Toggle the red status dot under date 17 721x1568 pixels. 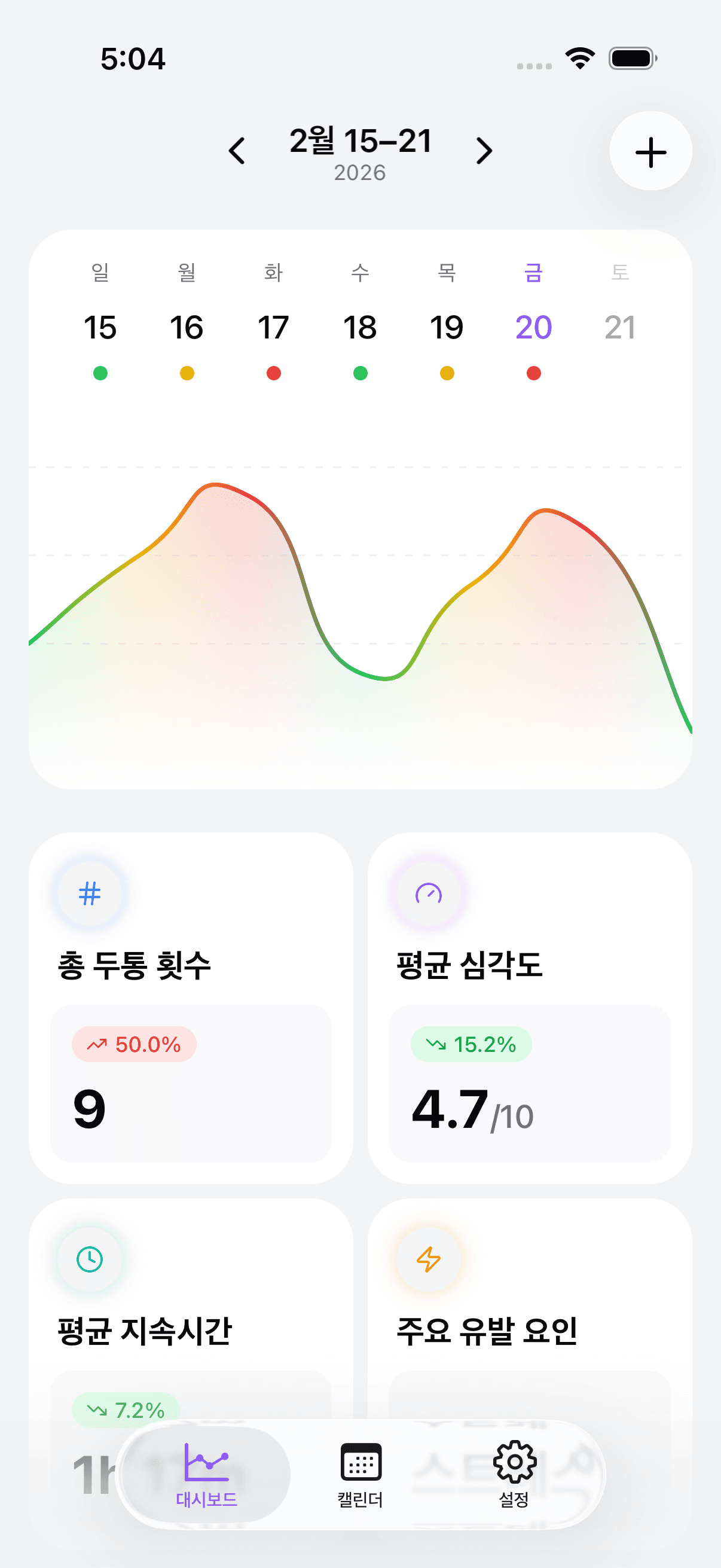(x=274, y=373)
